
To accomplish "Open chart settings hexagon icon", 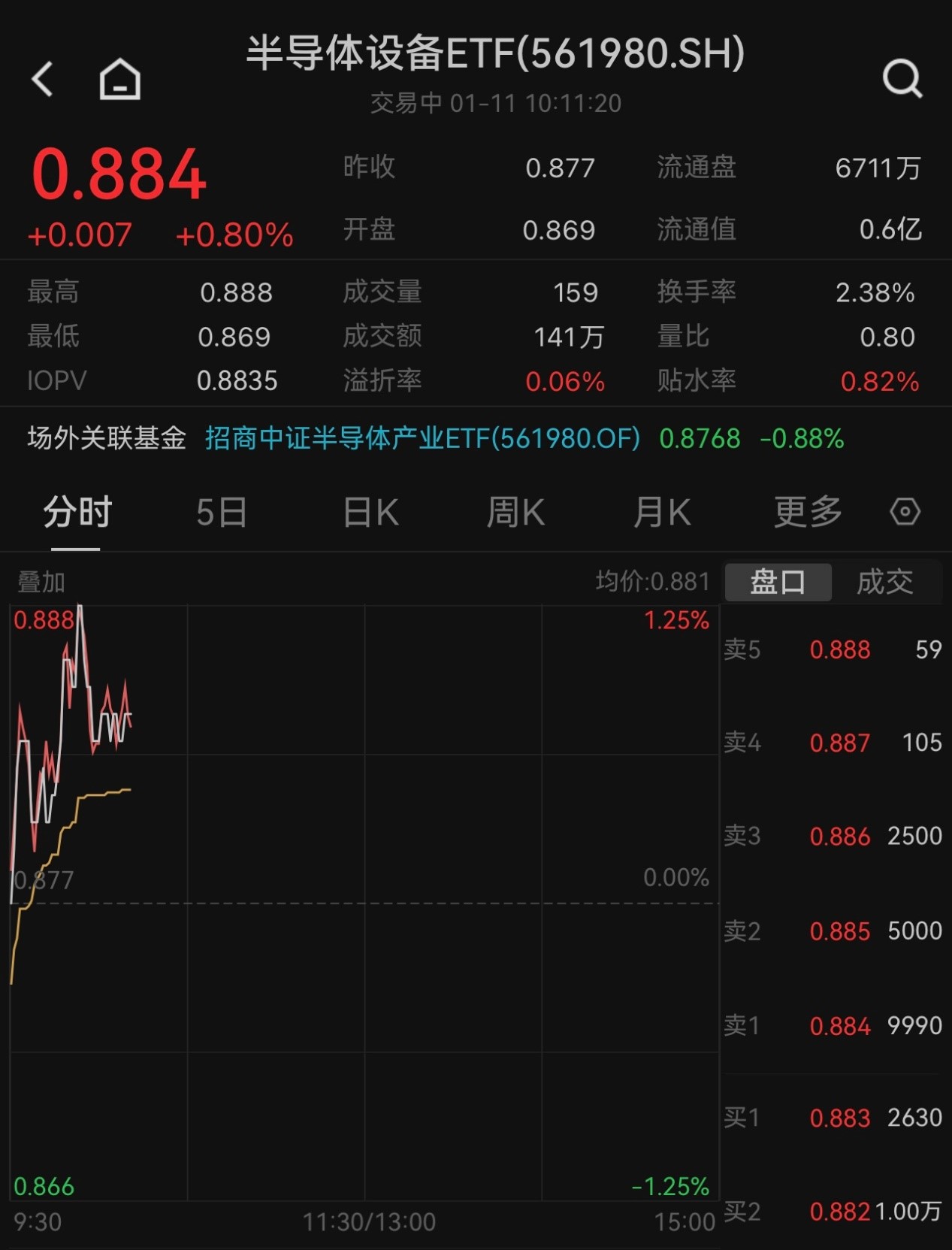I will pyautogui.click(x=905, y=512).
